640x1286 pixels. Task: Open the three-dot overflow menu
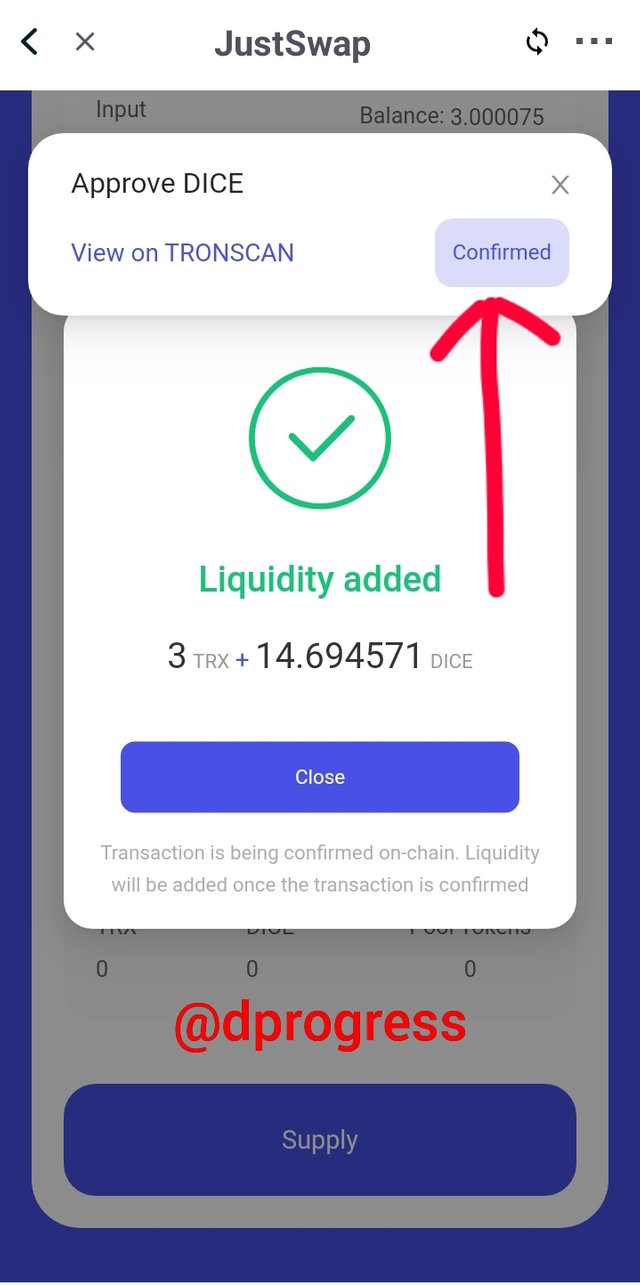[594, 42]
